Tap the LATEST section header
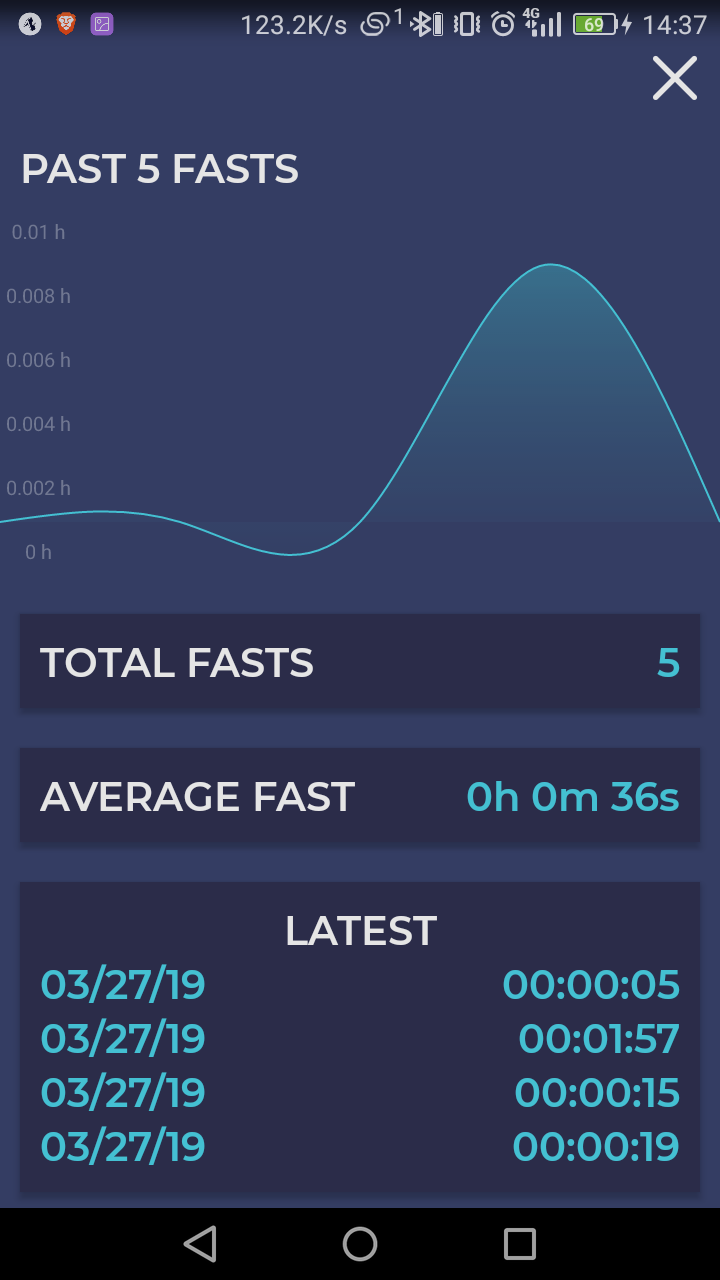Image resolution: width=720 pixels, height=1280 pixels. click(360, 930)
